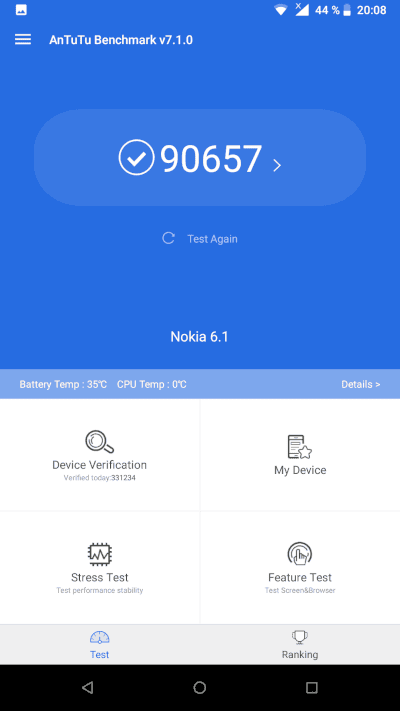Go back using system navigation
Image resolution: width=400 pixels, height=711 pixels.
pos(88,687)
